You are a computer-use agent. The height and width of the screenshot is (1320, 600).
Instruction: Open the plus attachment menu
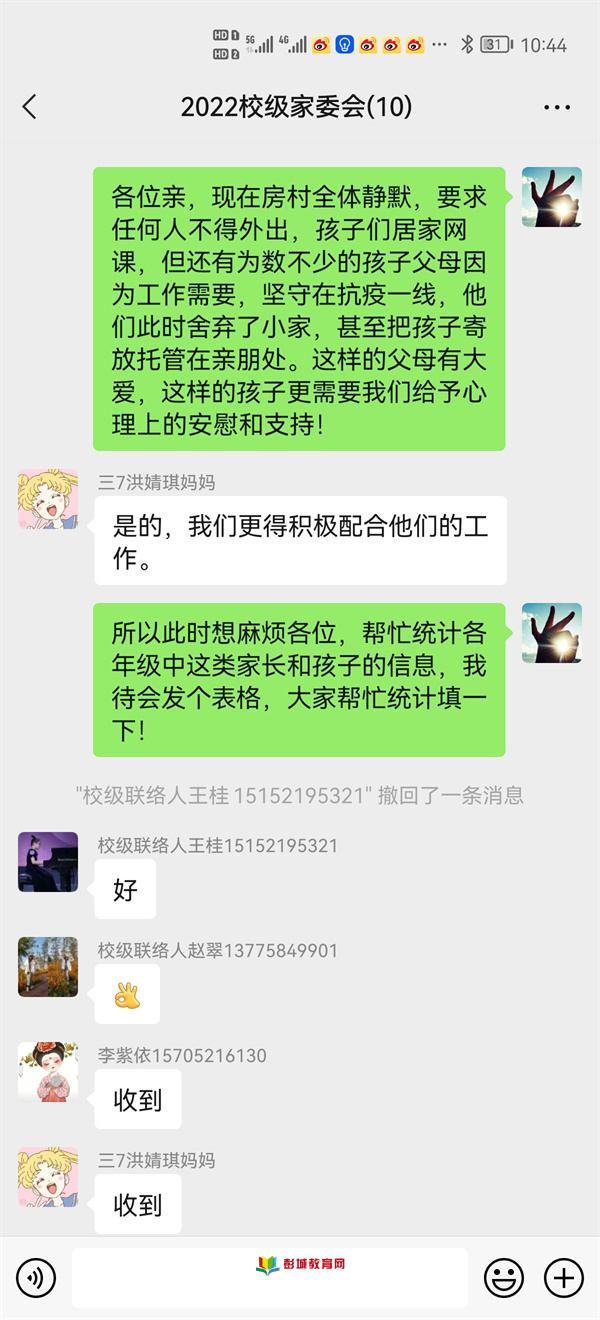[563, 1277]
